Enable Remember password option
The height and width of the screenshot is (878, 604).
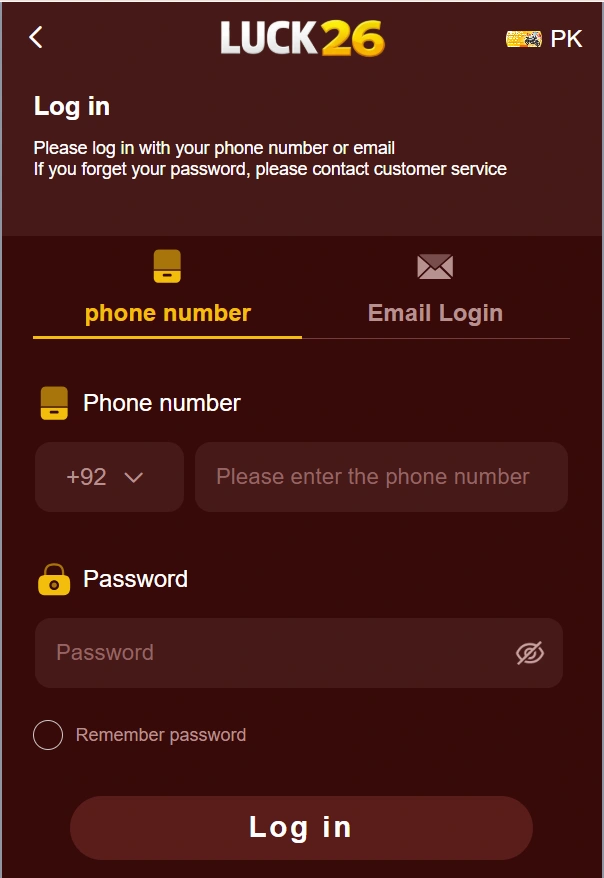[x=48, y=735]
